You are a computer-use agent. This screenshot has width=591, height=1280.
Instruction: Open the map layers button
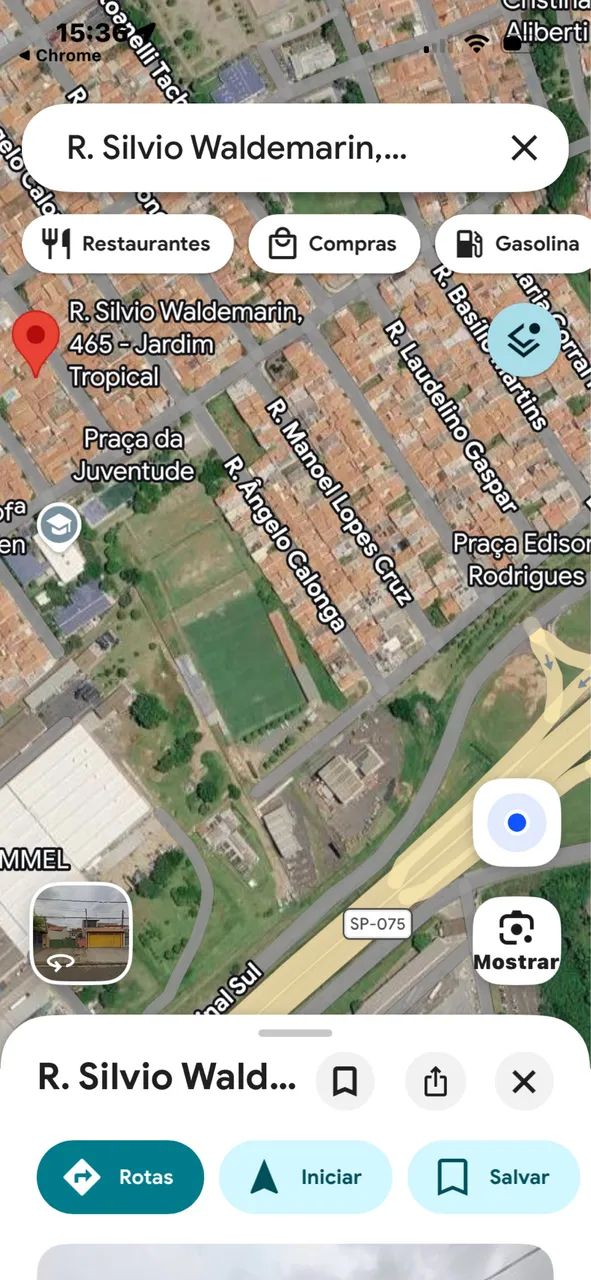tap(524, 339)
